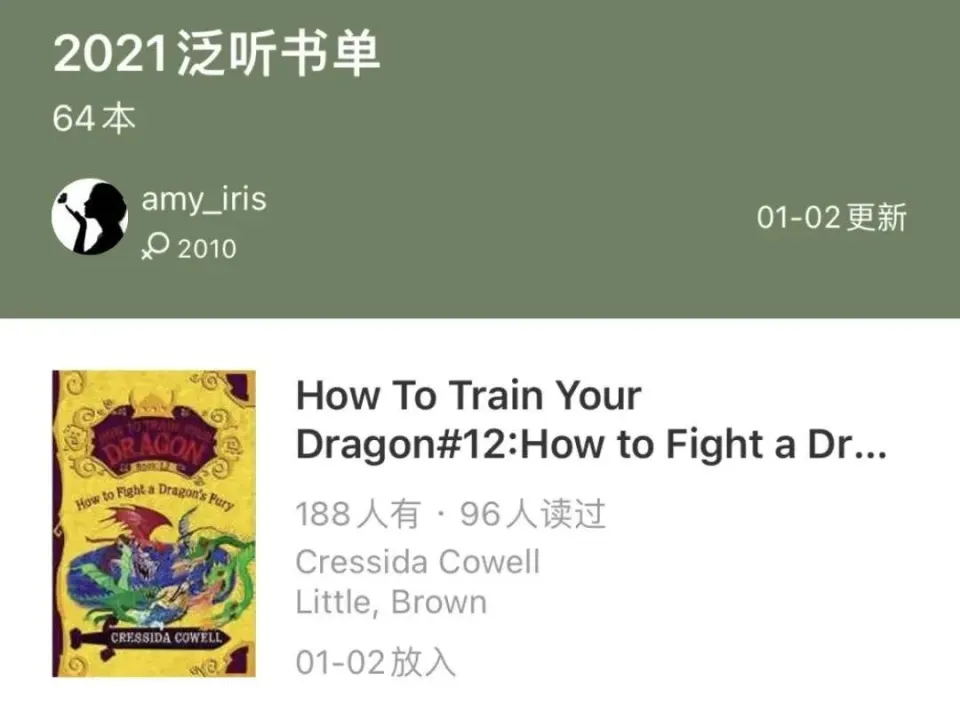Open amy_iris's profile avatar
Image resolution: width=960 pixels, height=720 pixels.
point(89,216)
